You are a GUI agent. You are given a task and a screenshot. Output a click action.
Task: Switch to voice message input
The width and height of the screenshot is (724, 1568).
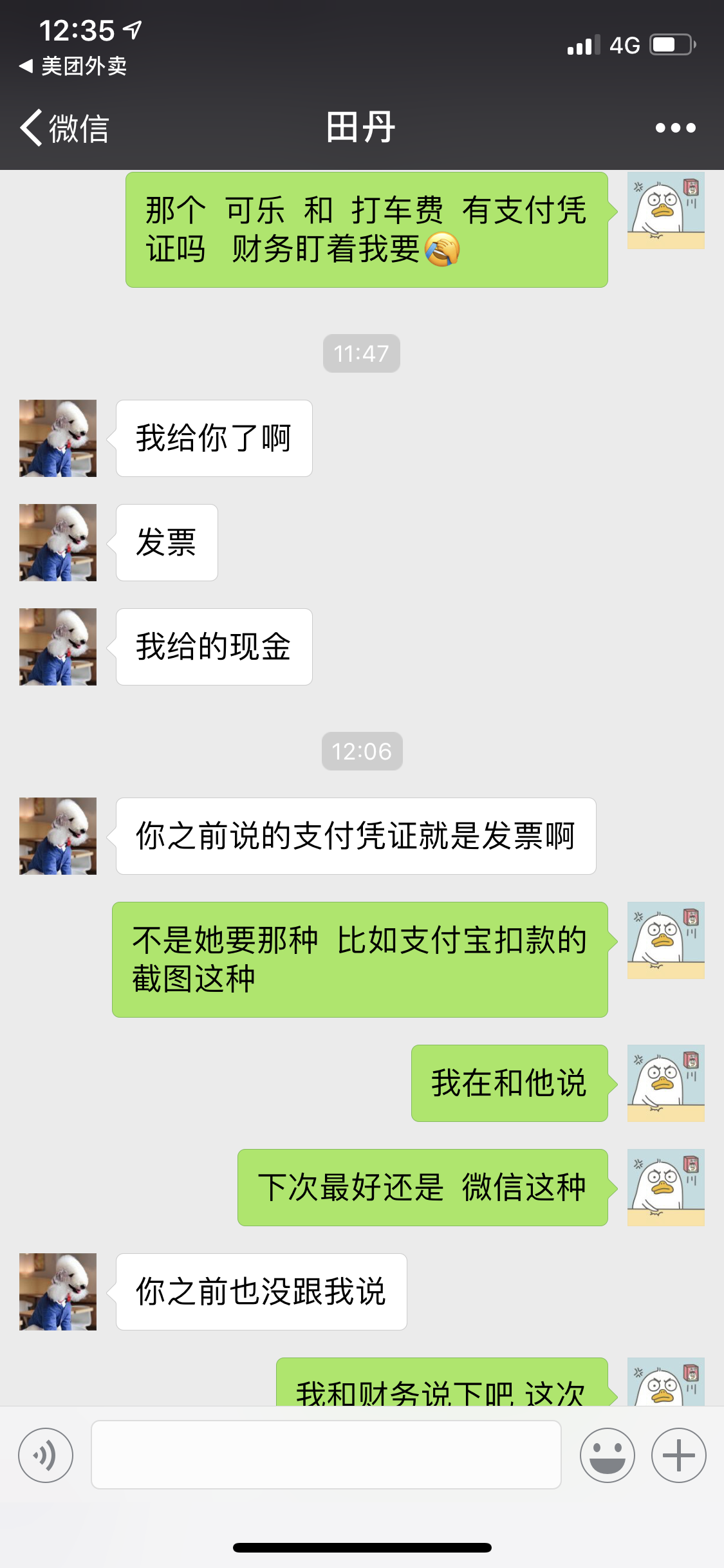coord(46,1455)
